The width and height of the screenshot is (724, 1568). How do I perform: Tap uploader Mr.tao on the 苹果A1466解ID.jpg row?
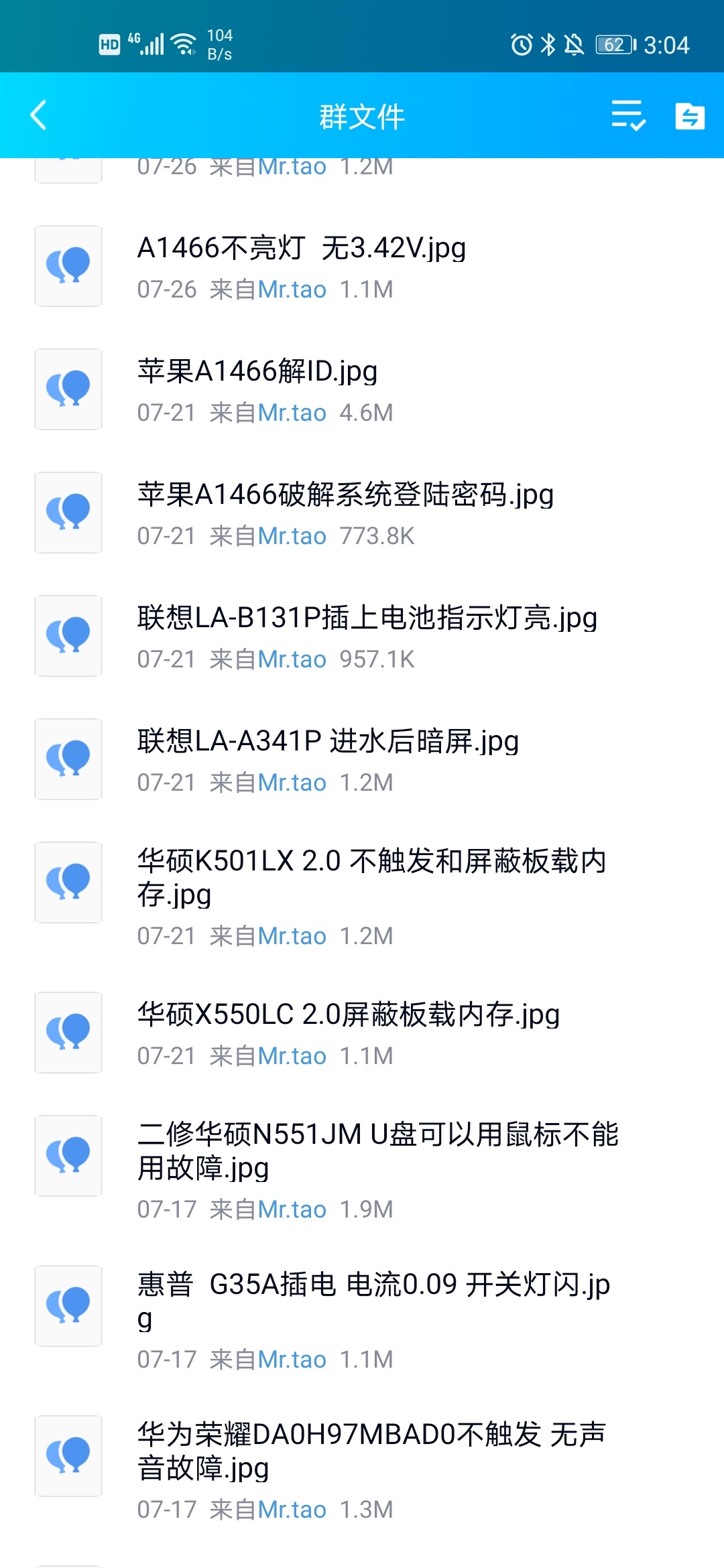(292, 413)
